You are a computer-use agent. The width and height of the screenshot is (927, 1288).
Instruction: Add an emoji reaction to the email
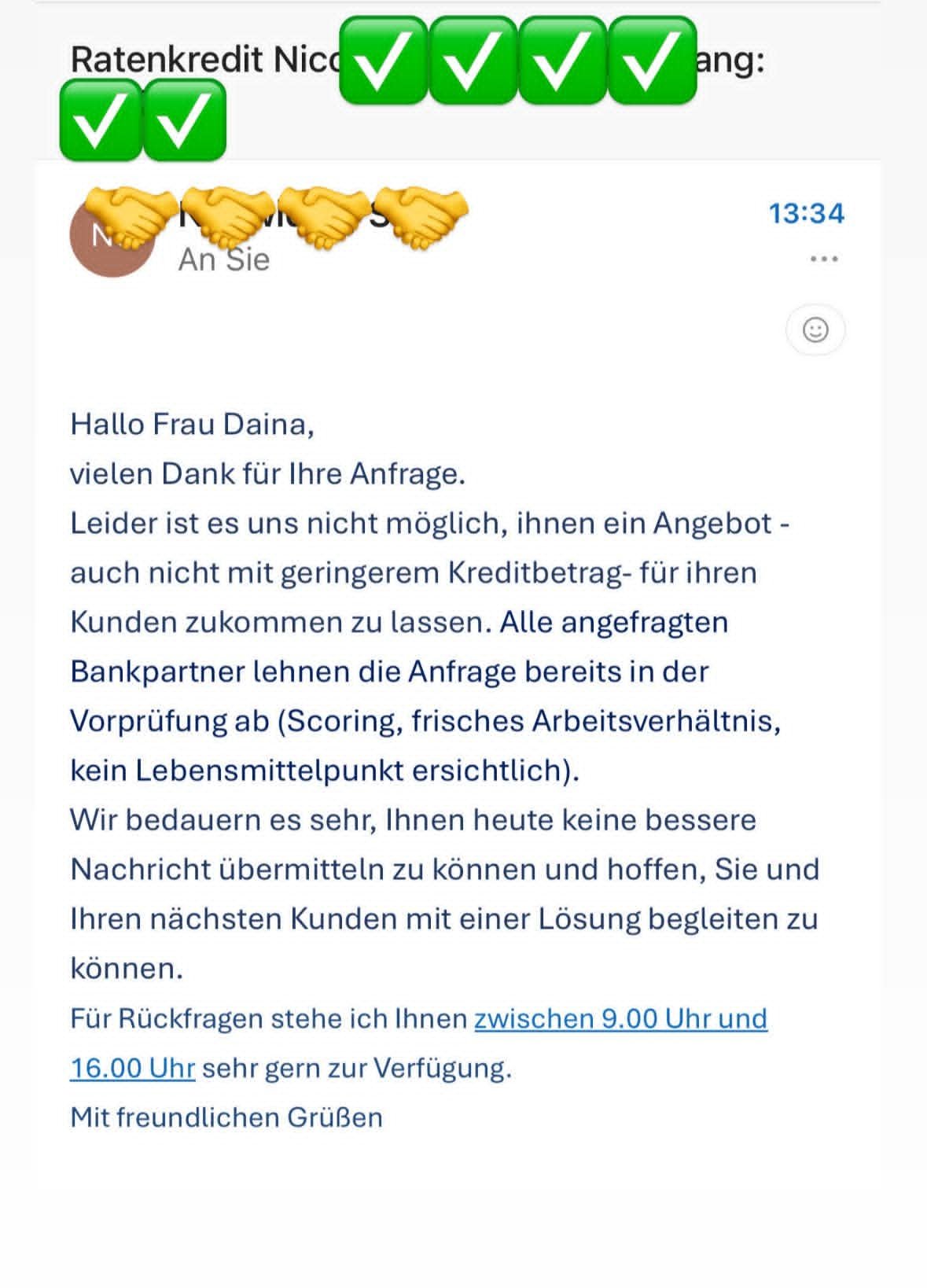(x=815, y=329)
